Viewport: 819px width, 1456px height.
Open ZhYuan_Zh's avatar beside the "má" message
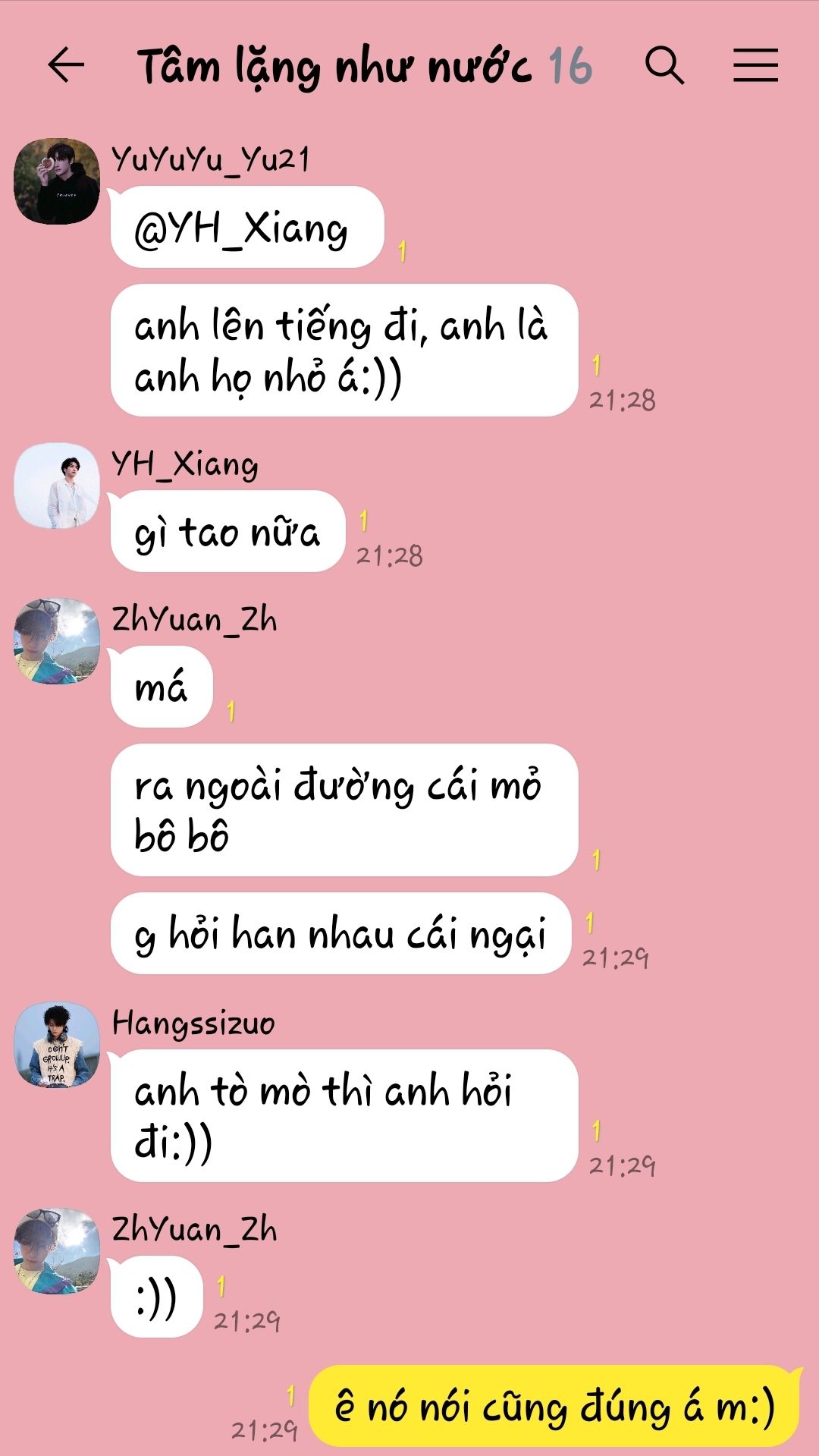click(57, 641)
